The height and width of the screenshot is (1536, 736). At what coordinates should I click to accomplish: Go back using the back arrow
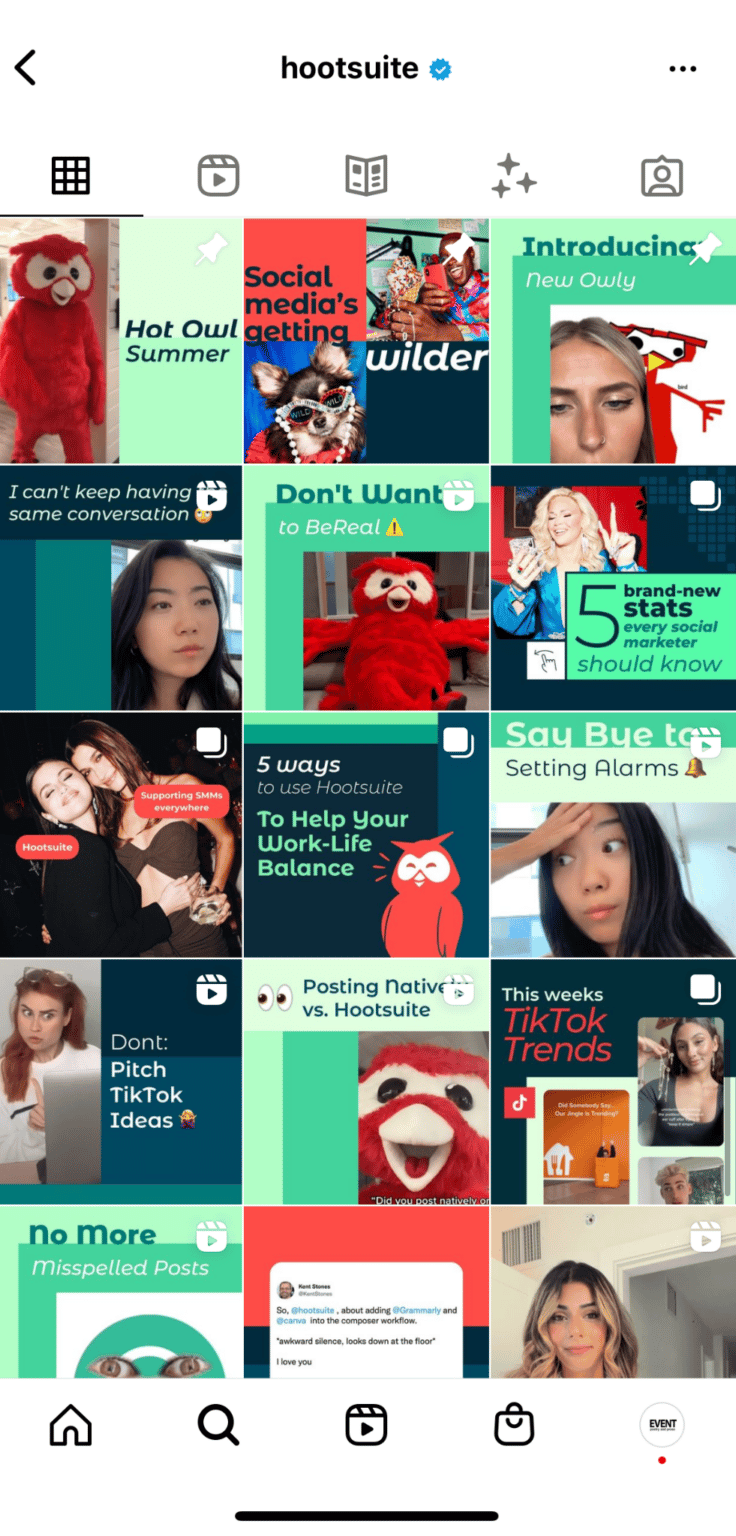click(25, 68)
